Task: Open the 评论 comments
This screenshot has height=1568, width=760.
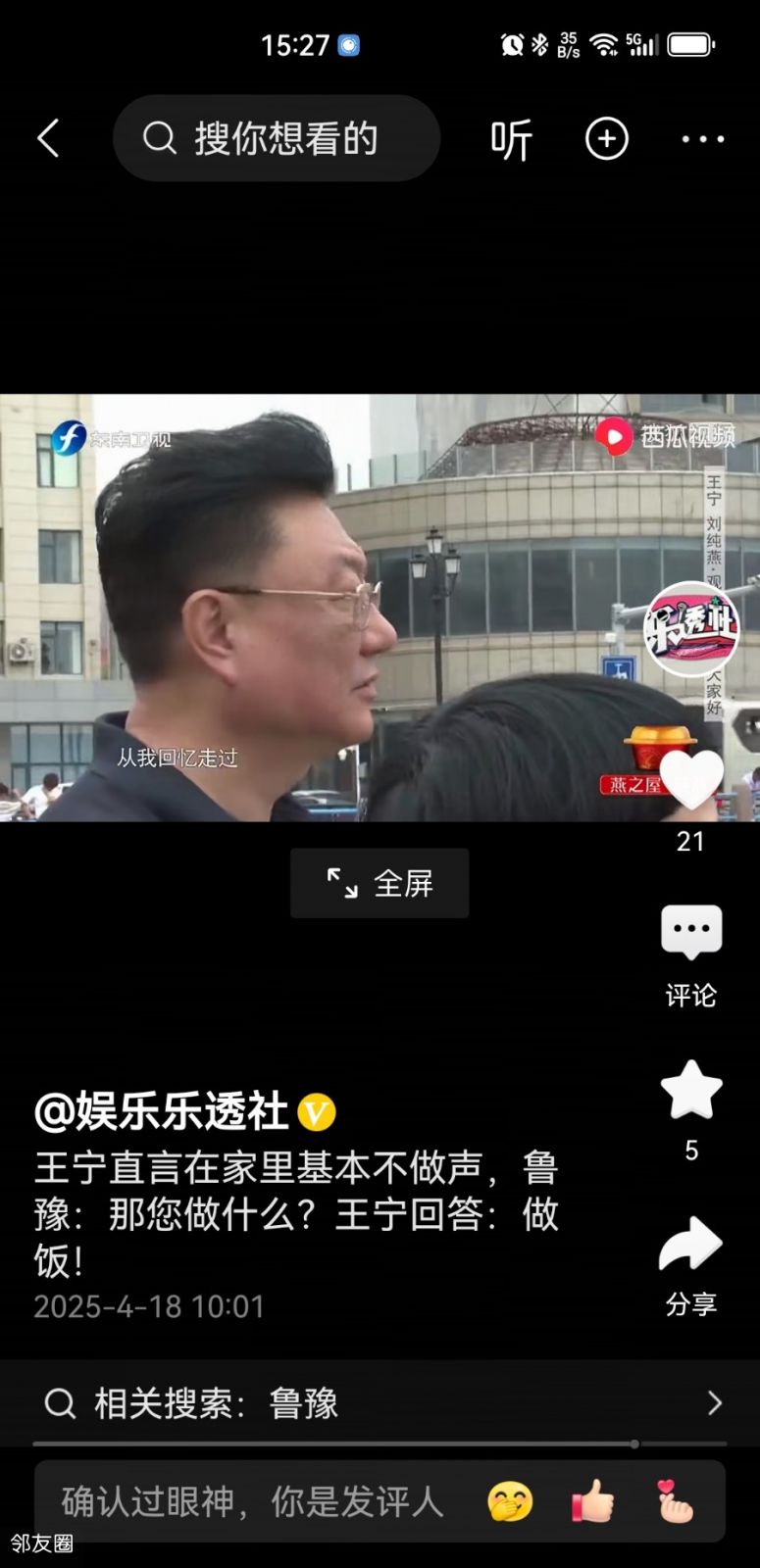Action: (691, 953)
